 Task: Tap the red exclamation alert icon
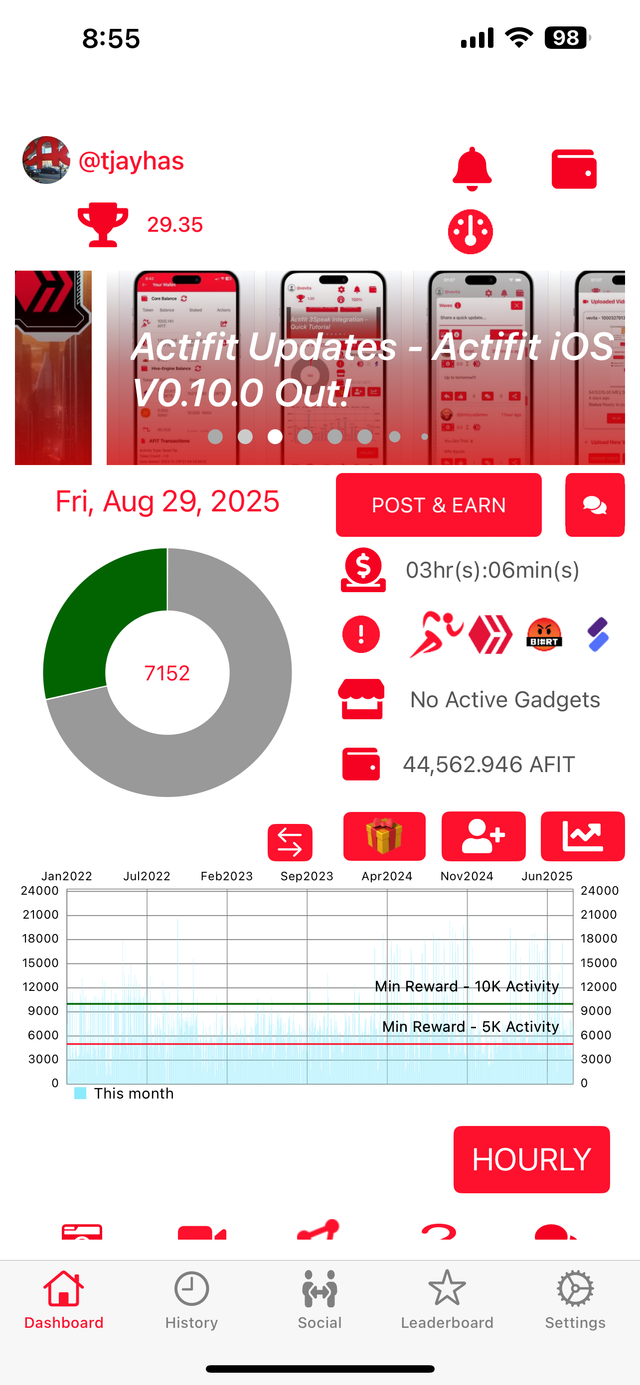361,634
